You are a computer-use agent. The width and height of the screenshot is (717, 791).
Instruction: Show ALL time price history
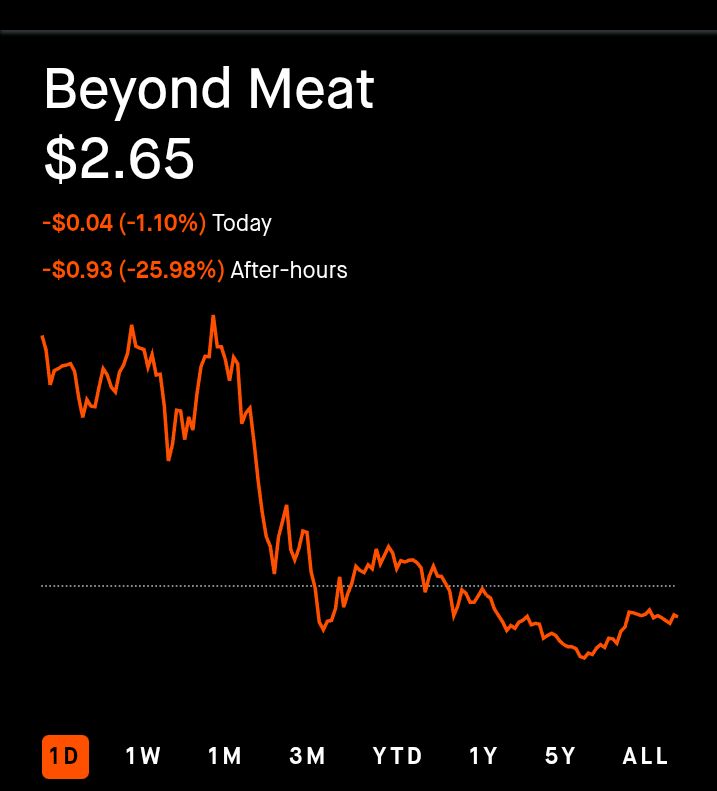point(646,757)
